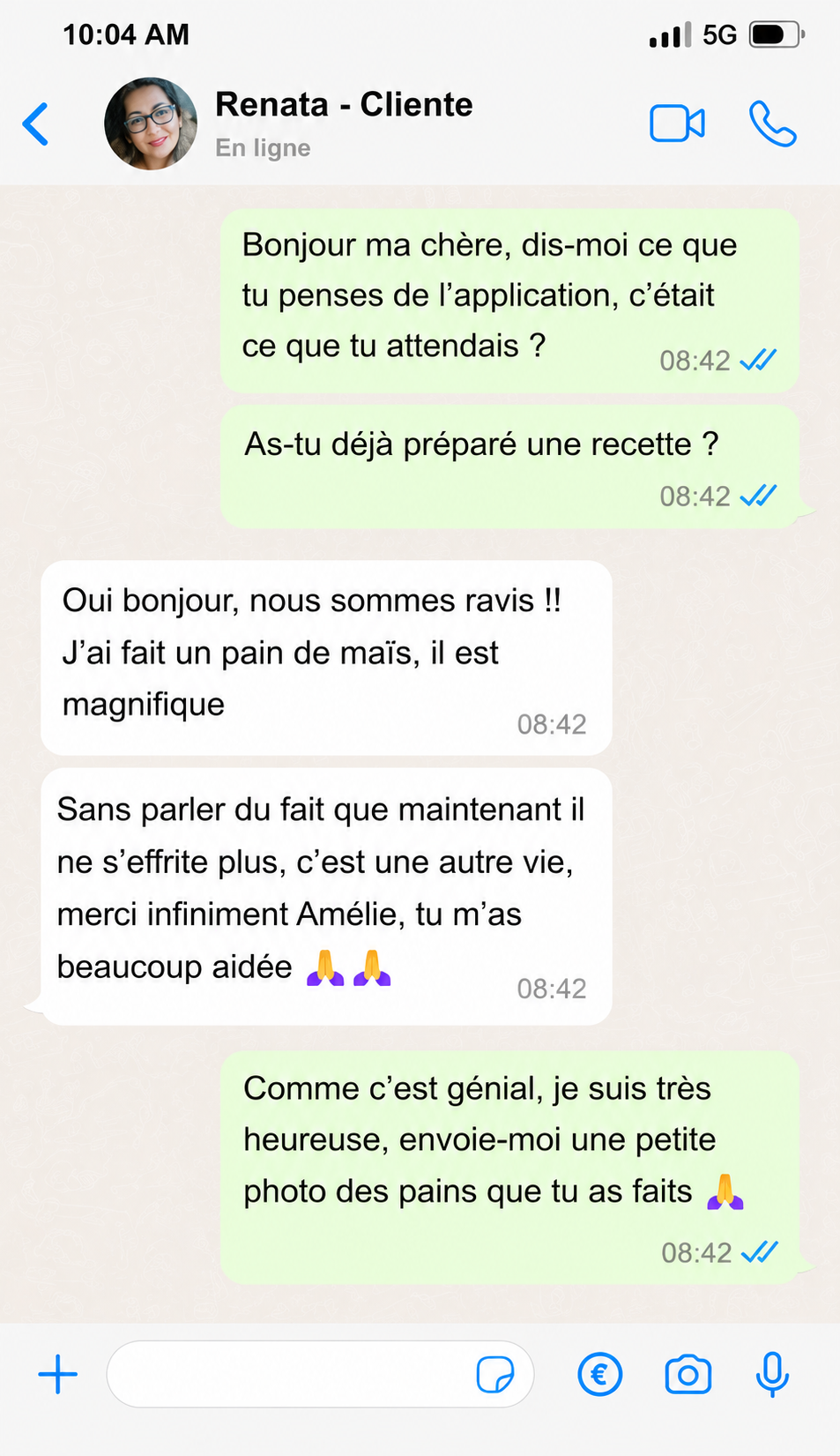
Task: Open Renata's profile photo
Action: point(151,123)
